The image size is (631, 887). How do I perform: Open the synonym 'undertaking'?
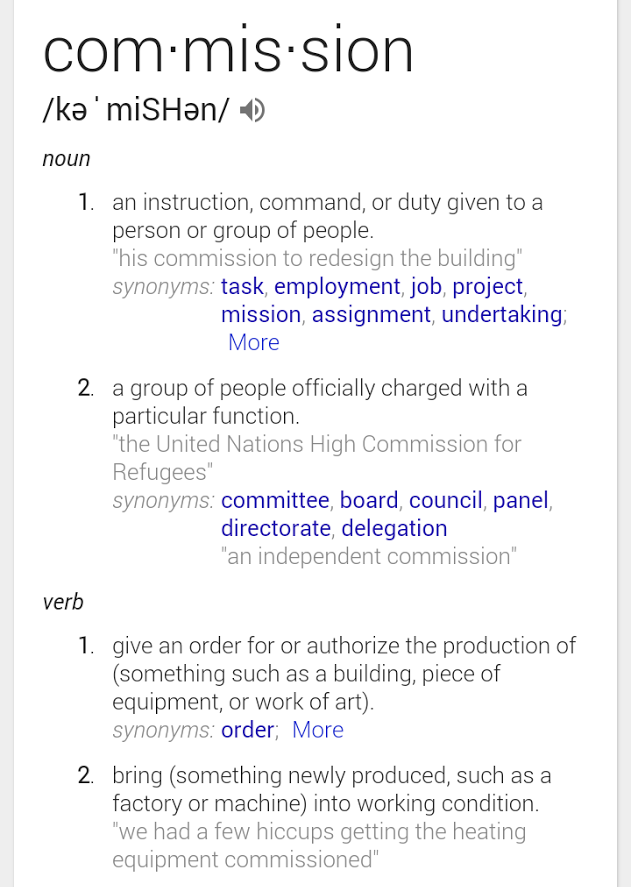(x=502, y=315)
